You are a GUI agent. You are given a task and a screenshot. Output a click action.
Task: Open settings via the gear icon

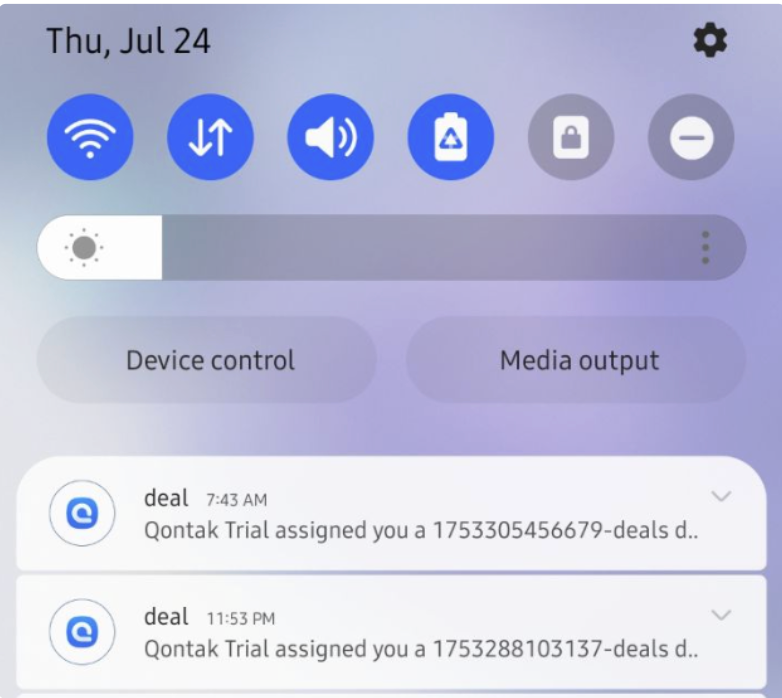(710, 41)
